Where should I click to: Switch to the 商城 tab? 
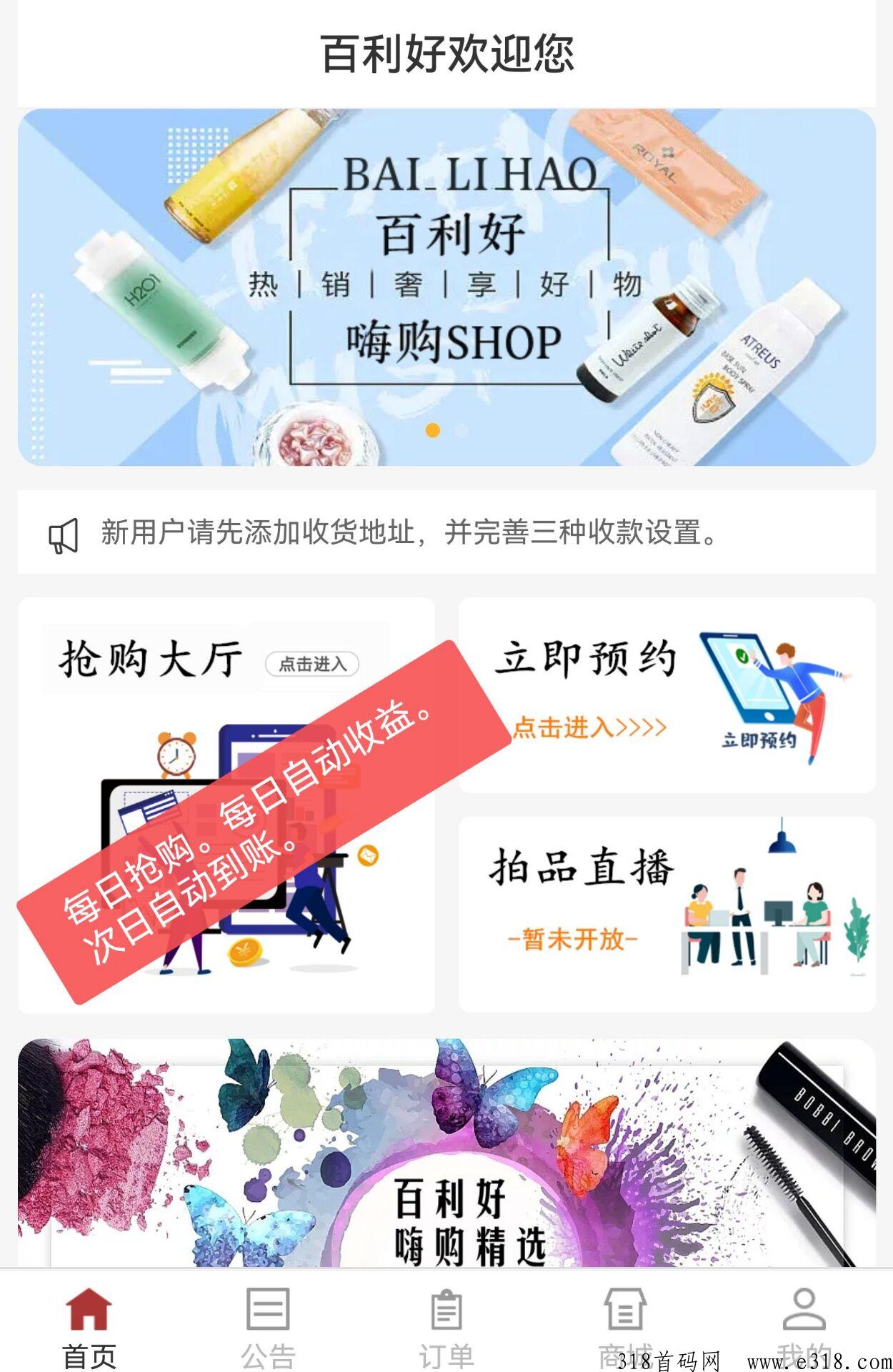pyautogui.click(x=625, y=1322)
